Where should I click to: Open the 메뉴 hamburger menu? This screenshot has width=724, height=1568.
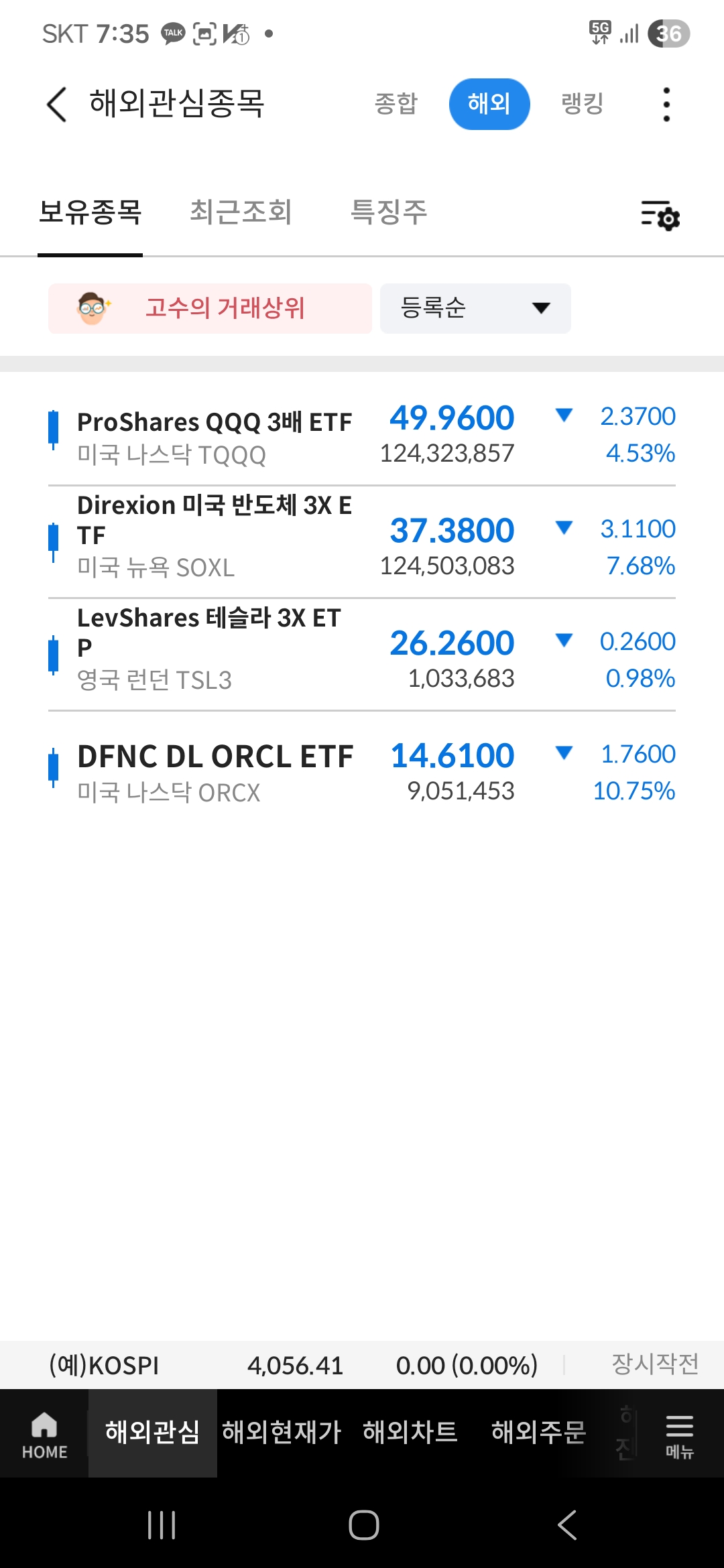[x=679, y=1434]
